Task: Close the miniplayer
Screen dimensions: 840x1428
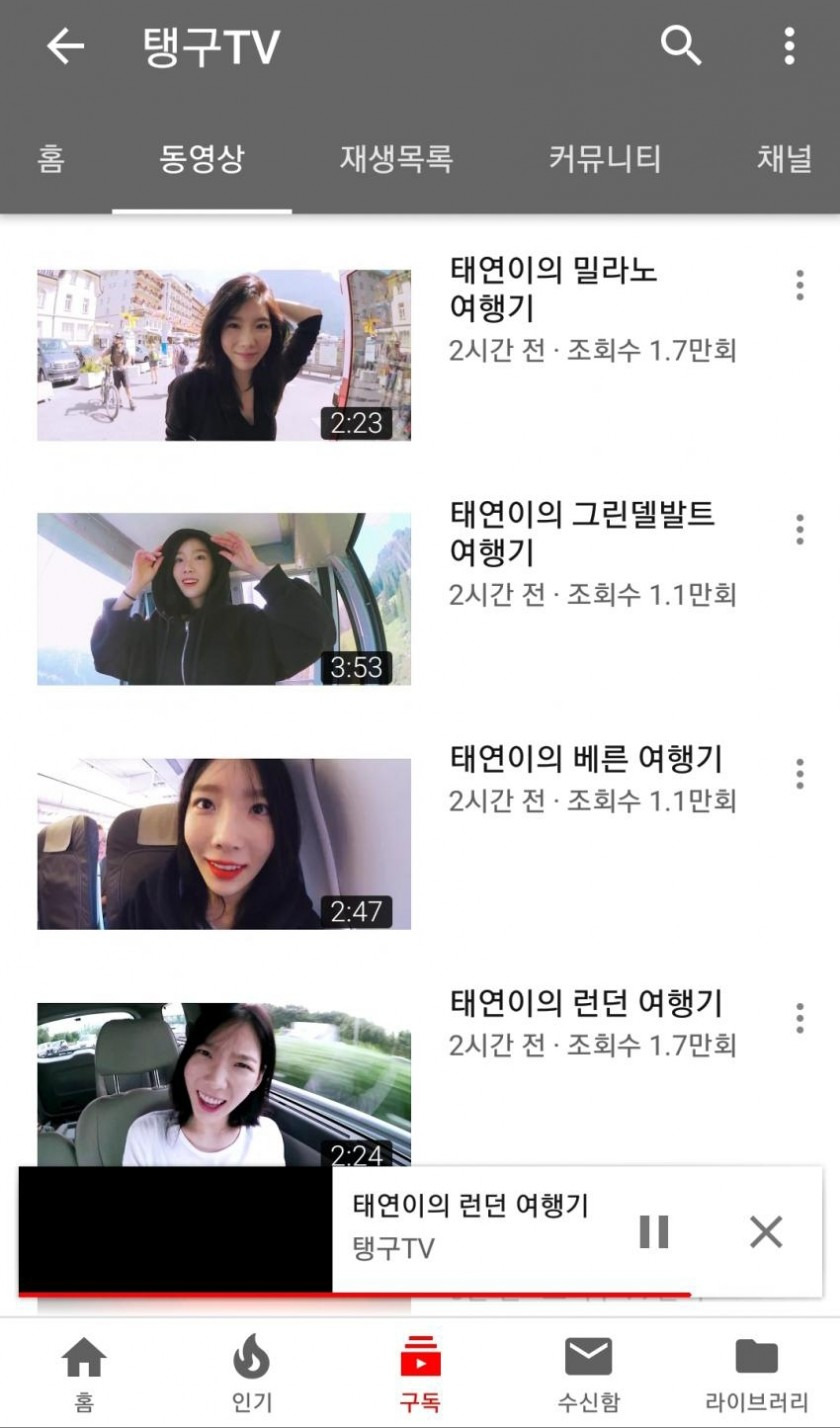Action: point(766,1231)
